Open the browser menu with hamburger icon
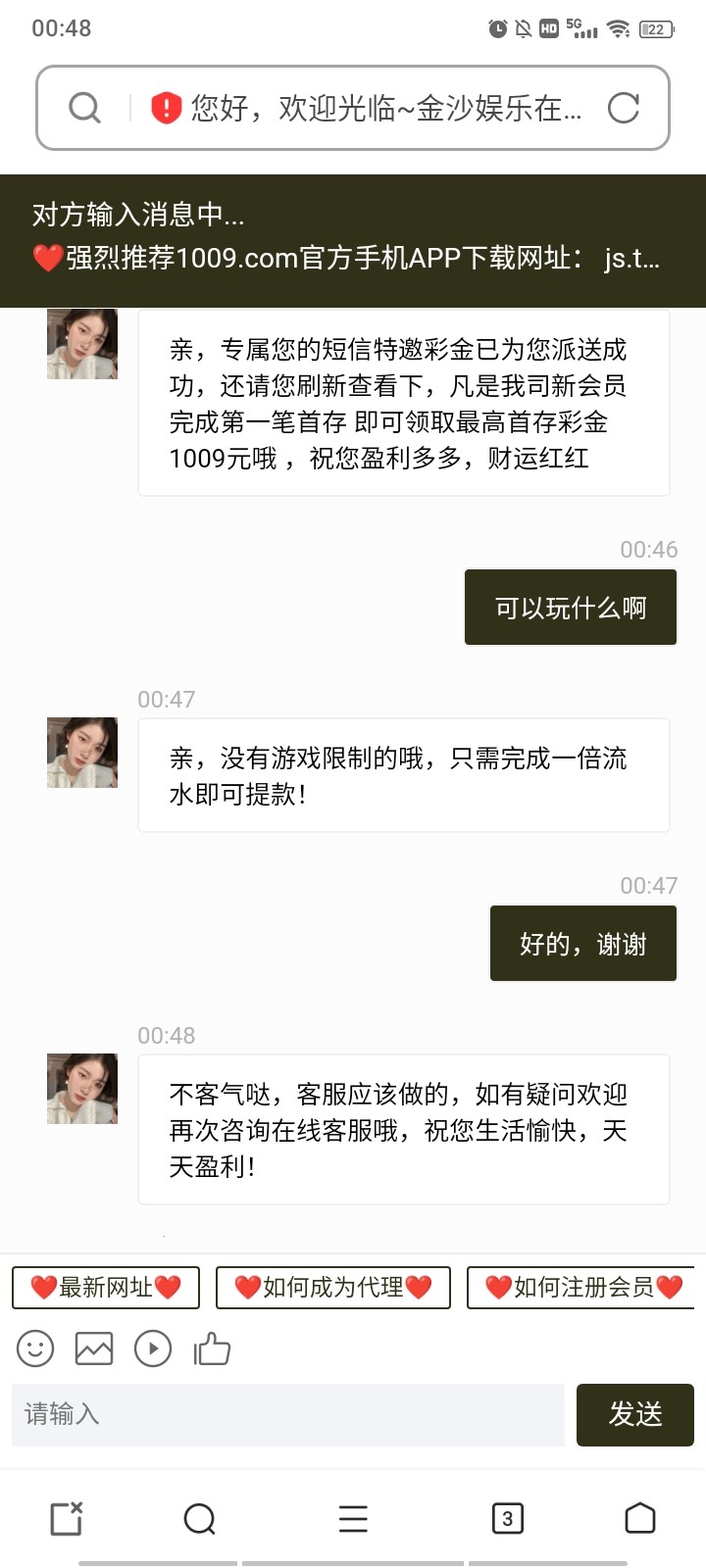 (x=352, y=1517)
